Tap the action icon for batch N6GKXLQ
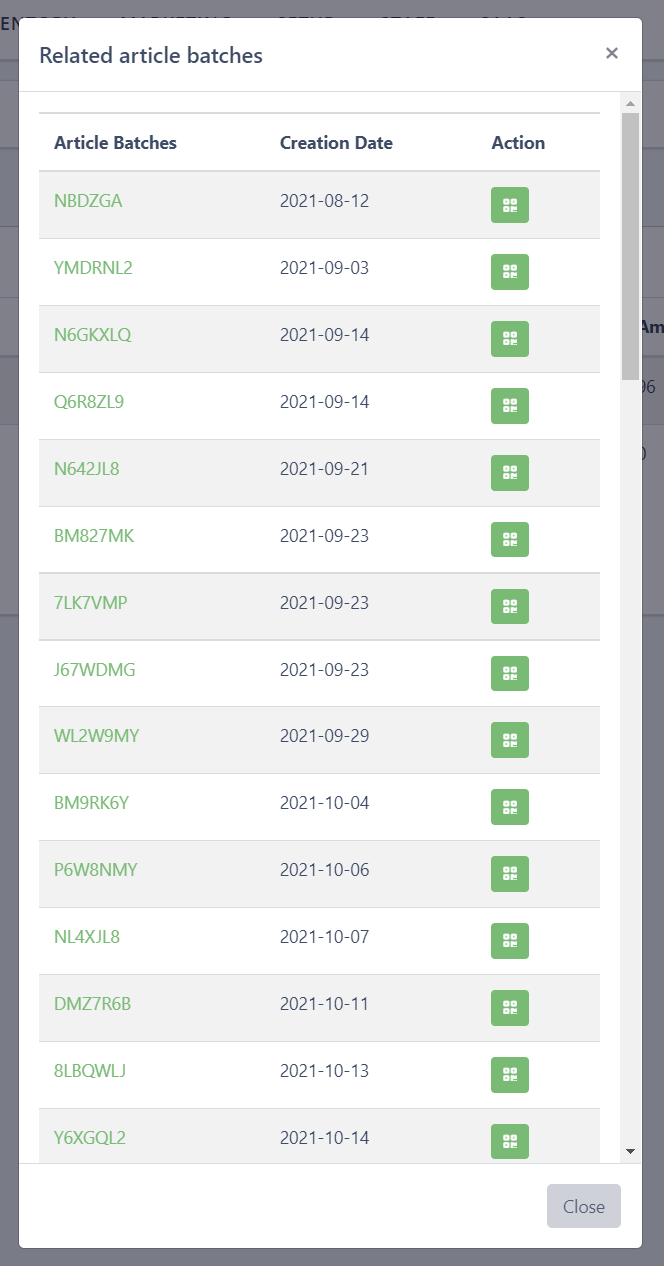Image resolution: width=664 pixels, height=1266 pixels. point(510,339)
